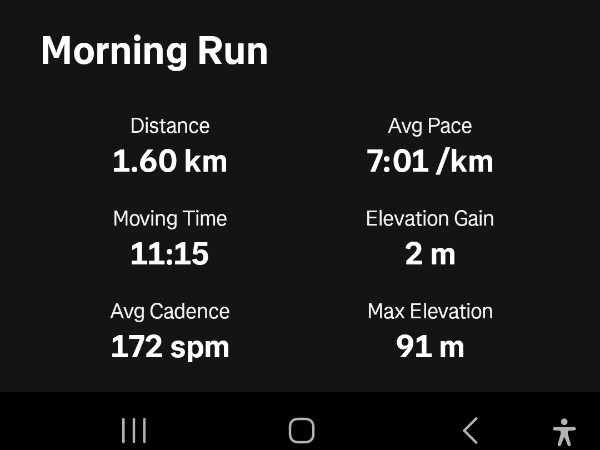Screen dimensions: 600x450
Task: Go to the home screen
Action: point(301,431)
